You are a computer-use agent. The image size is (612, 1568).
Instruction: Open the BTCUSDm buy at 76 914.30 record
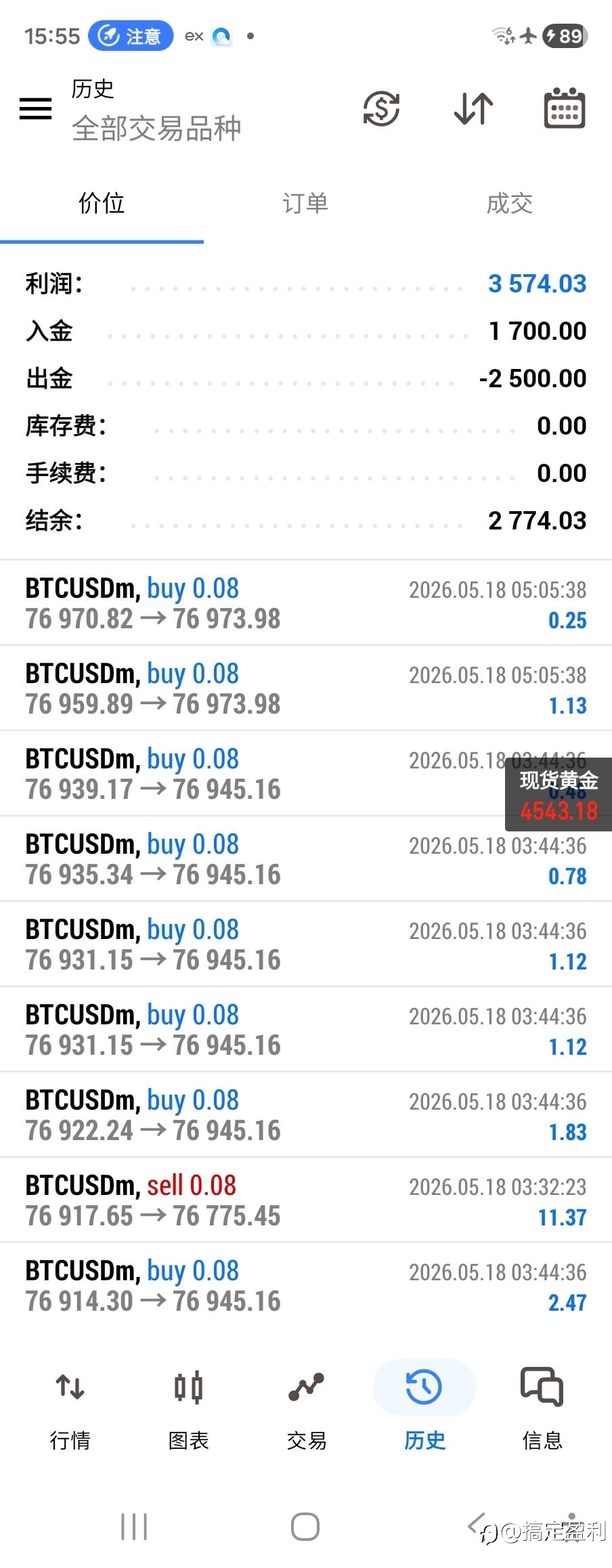point(306,1286)
